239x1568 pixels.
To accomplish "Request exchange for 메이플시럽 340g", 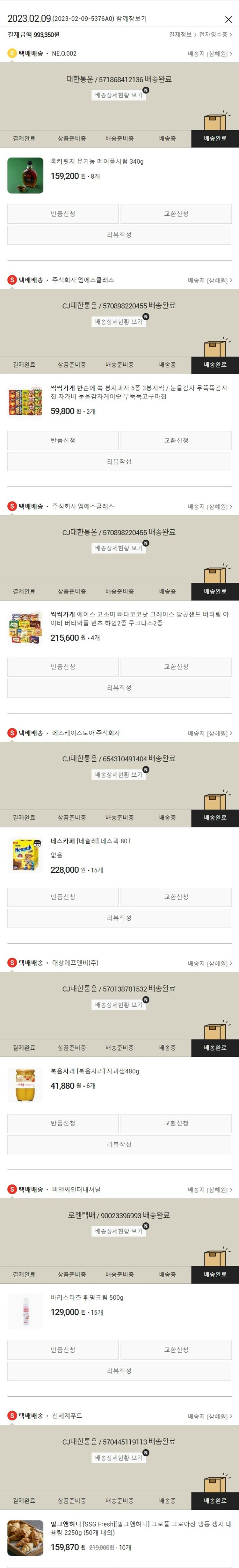I will point(176,214).
